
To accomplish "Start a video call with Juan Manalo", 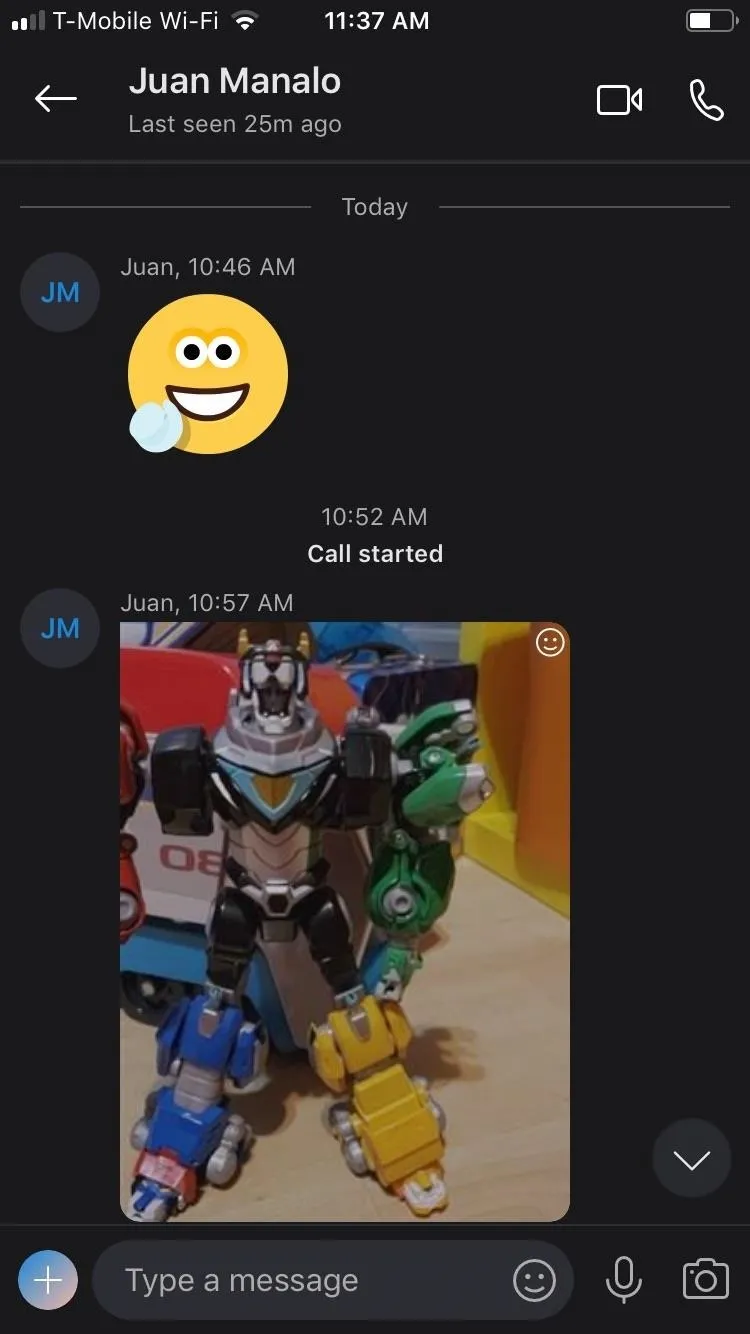I will tap(619, 100).
